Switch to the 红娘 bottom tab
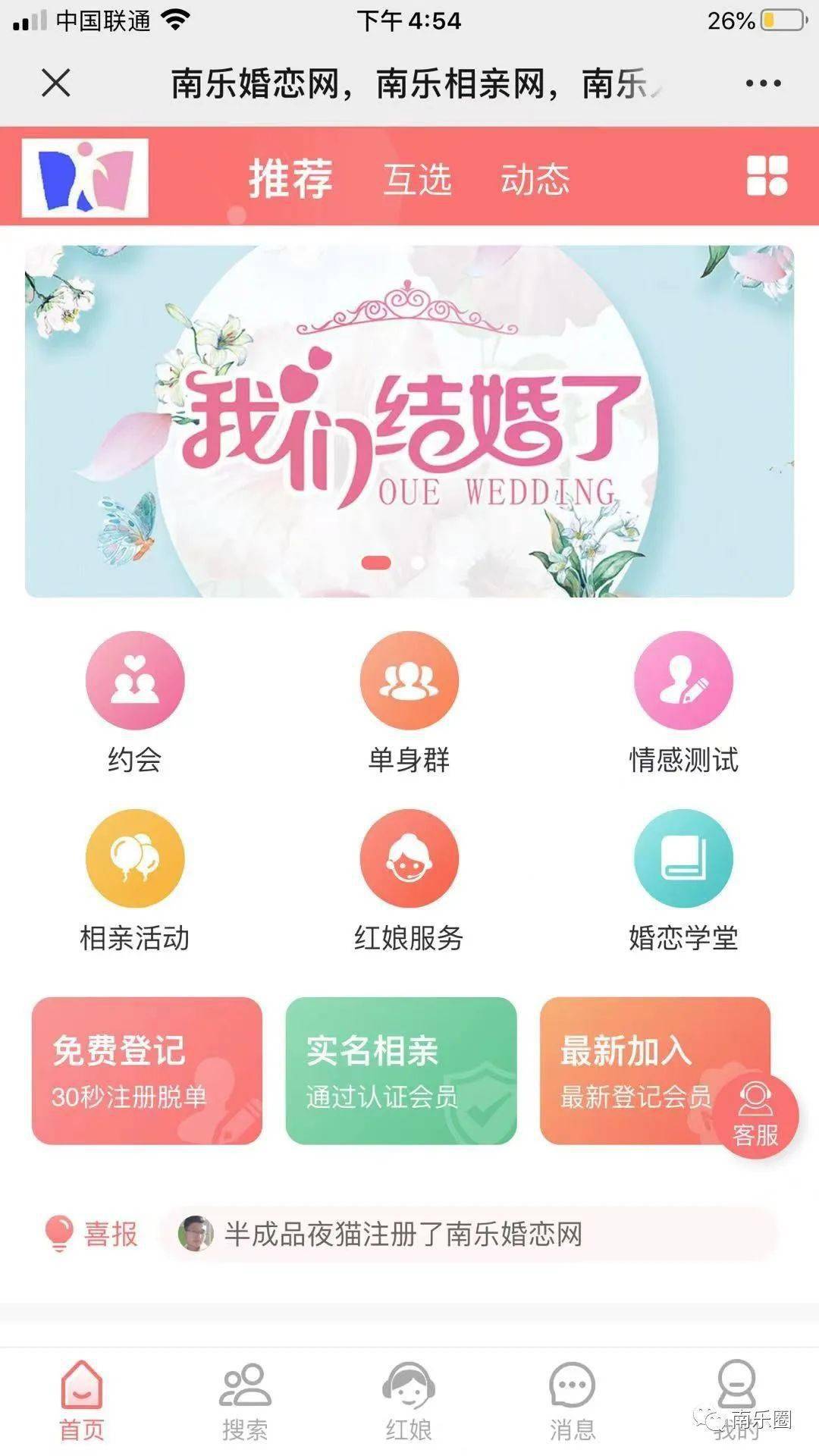The image size is (819, 1456). click(x=409, y=1401)
